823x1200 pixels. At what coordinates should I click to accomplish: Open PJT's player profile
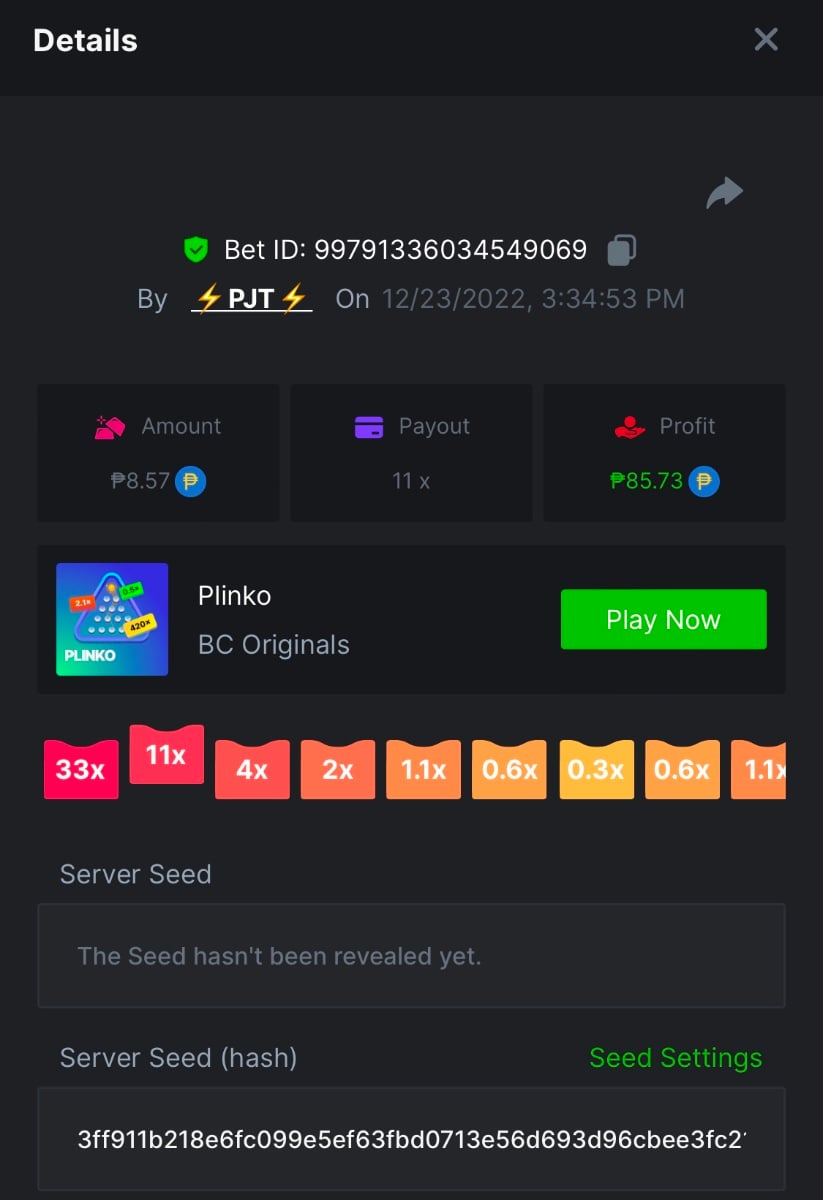[251, 299]
